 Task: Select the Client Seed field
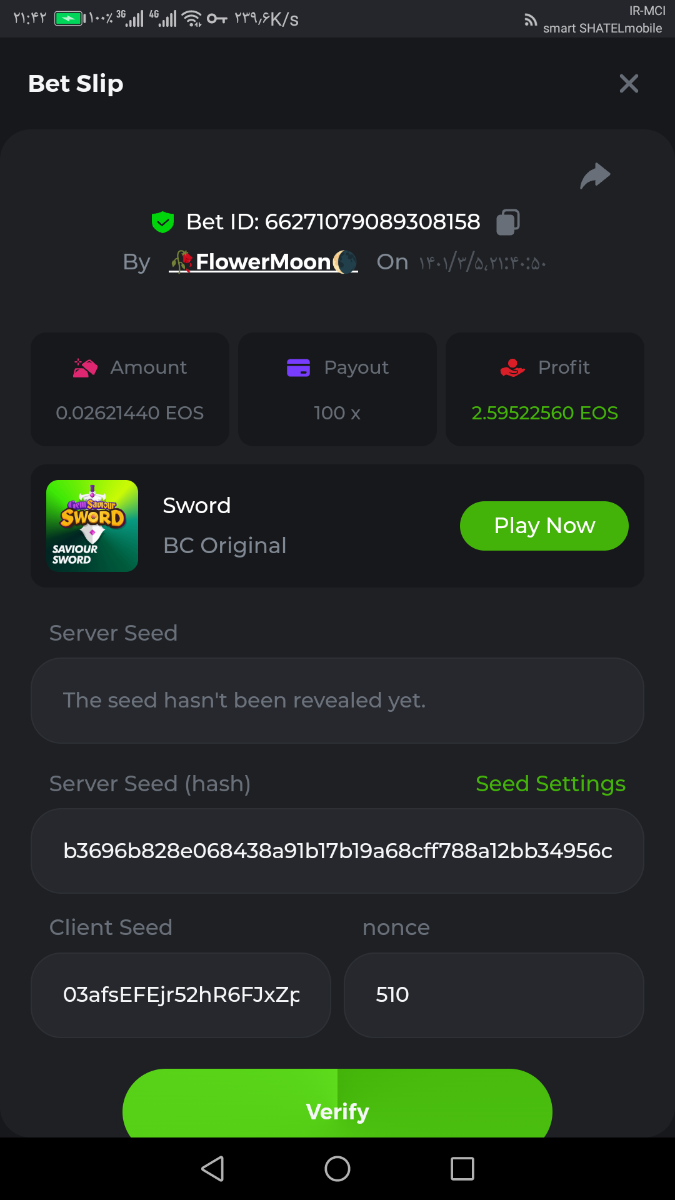pos(181,995)
